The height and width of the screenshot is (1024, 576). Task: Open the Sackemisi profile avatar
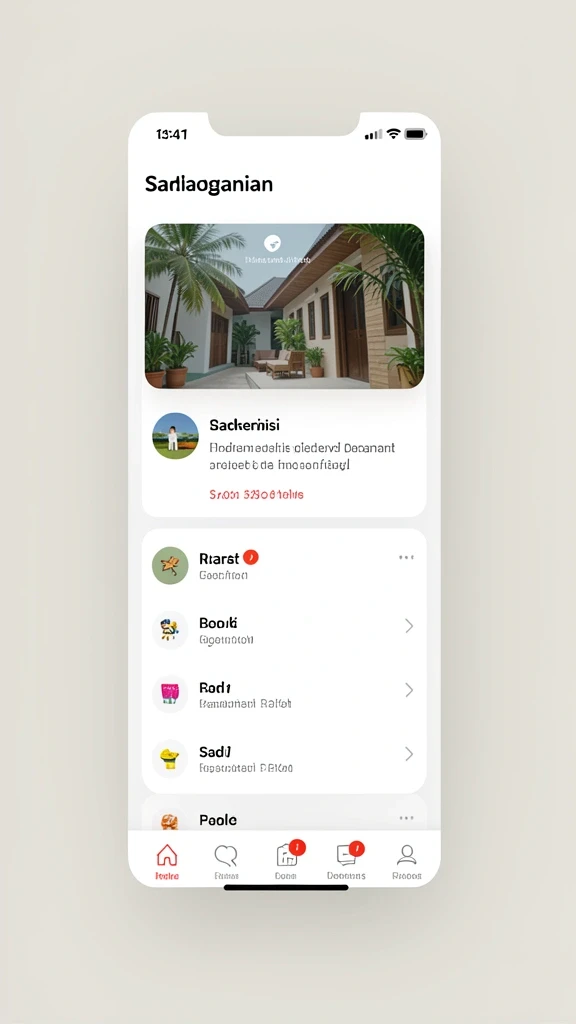tap(175, 436)
